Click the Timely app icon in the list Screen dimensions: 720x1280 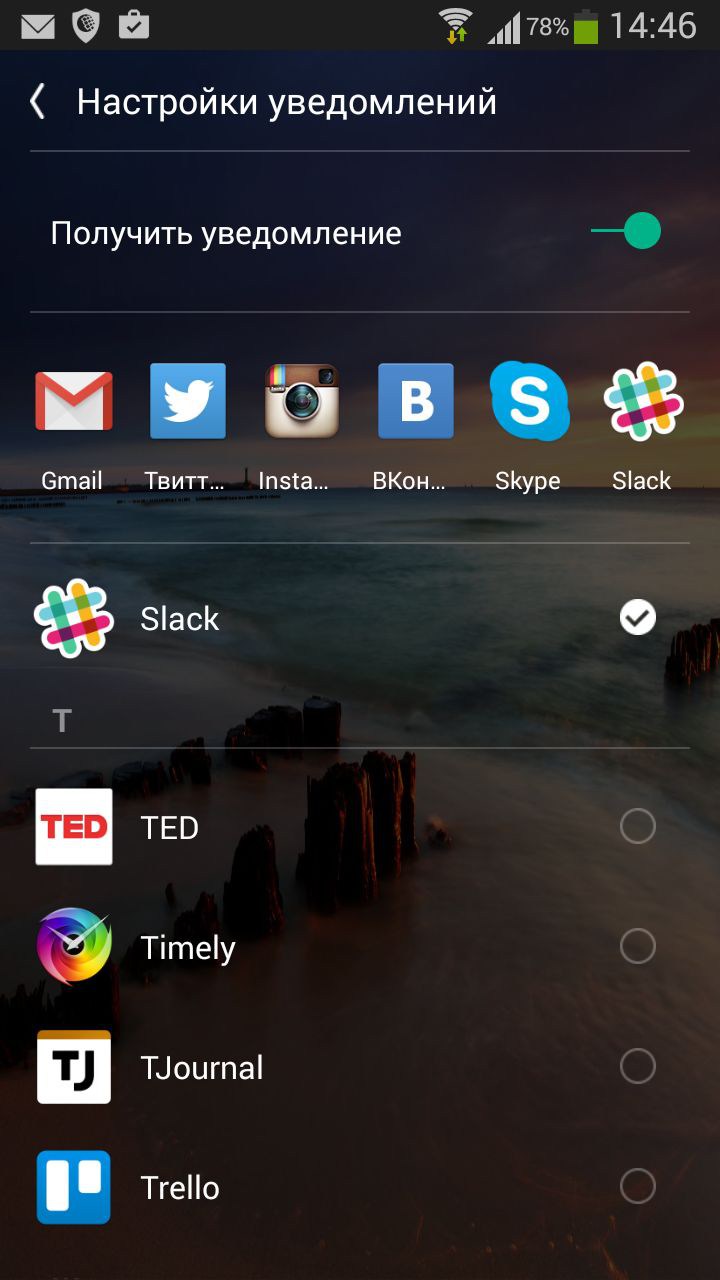click(73, 947)
